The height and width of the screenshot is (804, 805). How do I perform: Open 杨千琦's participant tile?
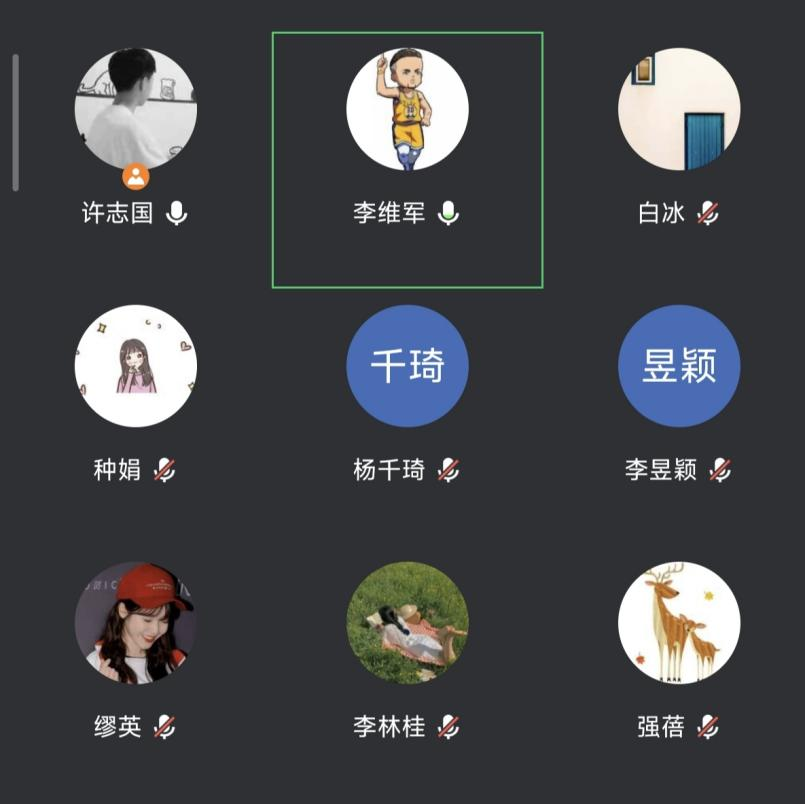click(x=407, y=366)
